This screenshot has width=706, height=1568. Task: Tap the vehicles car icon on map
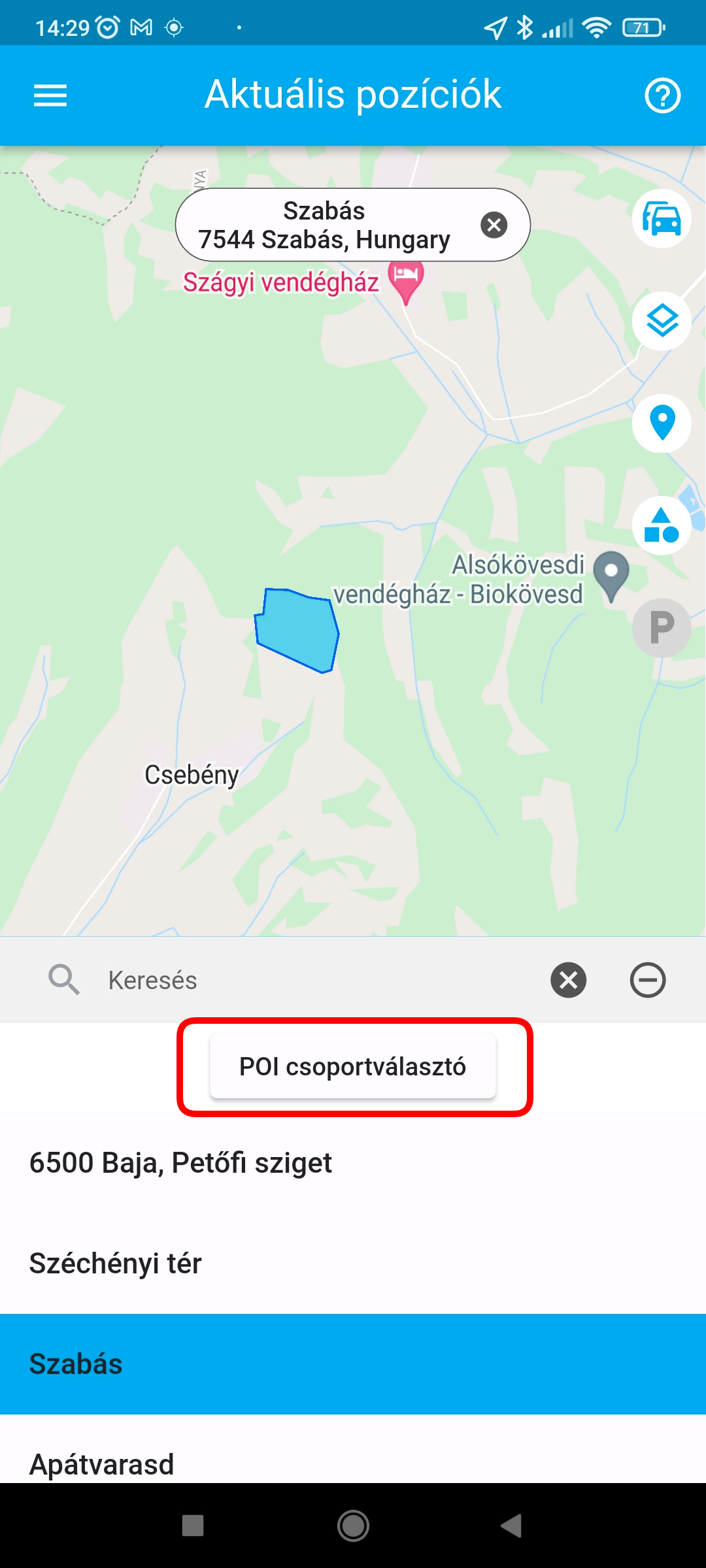662,219
